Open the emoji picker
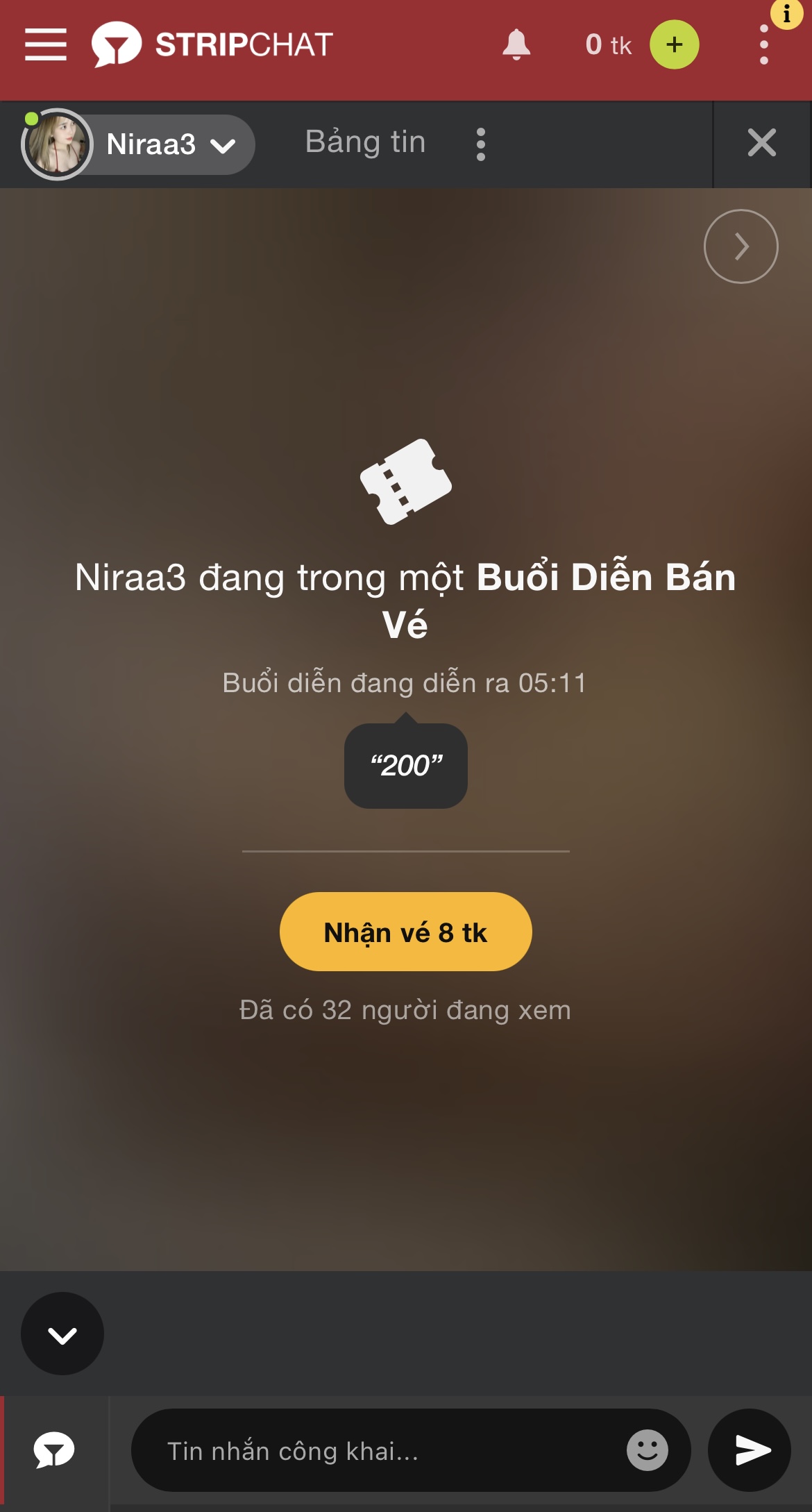The image size is (812, 1512). click(648, 1450)
